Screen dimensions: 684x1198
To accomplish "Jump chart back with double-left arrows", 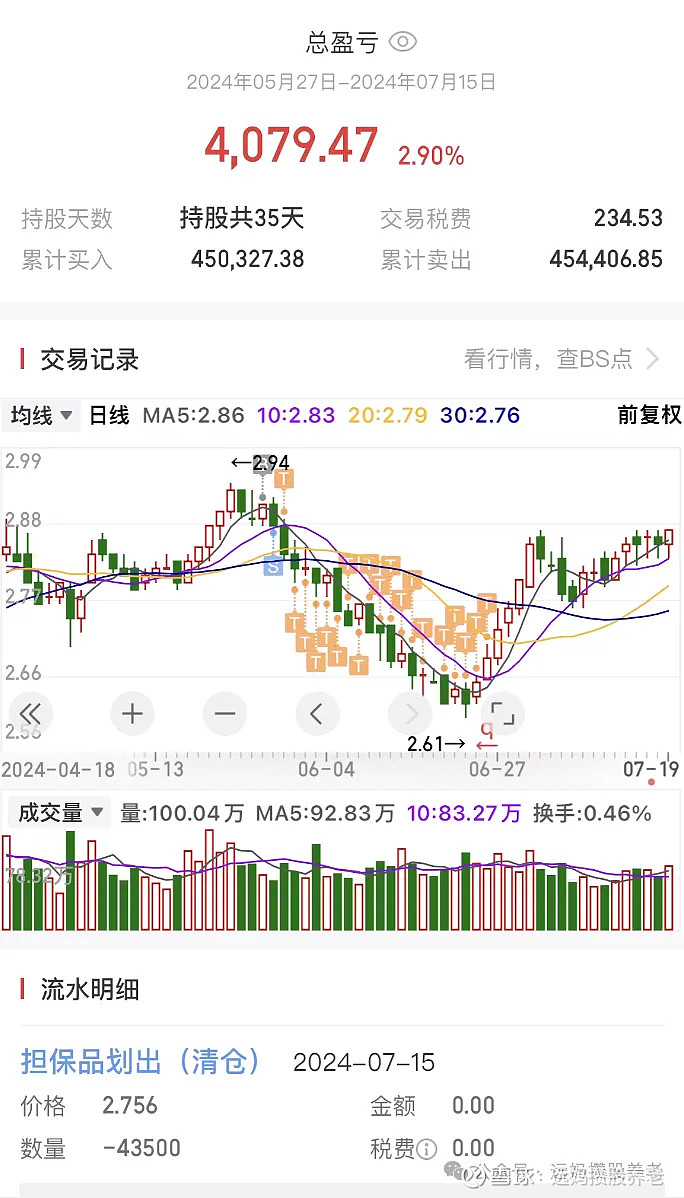I will (31, 714).
